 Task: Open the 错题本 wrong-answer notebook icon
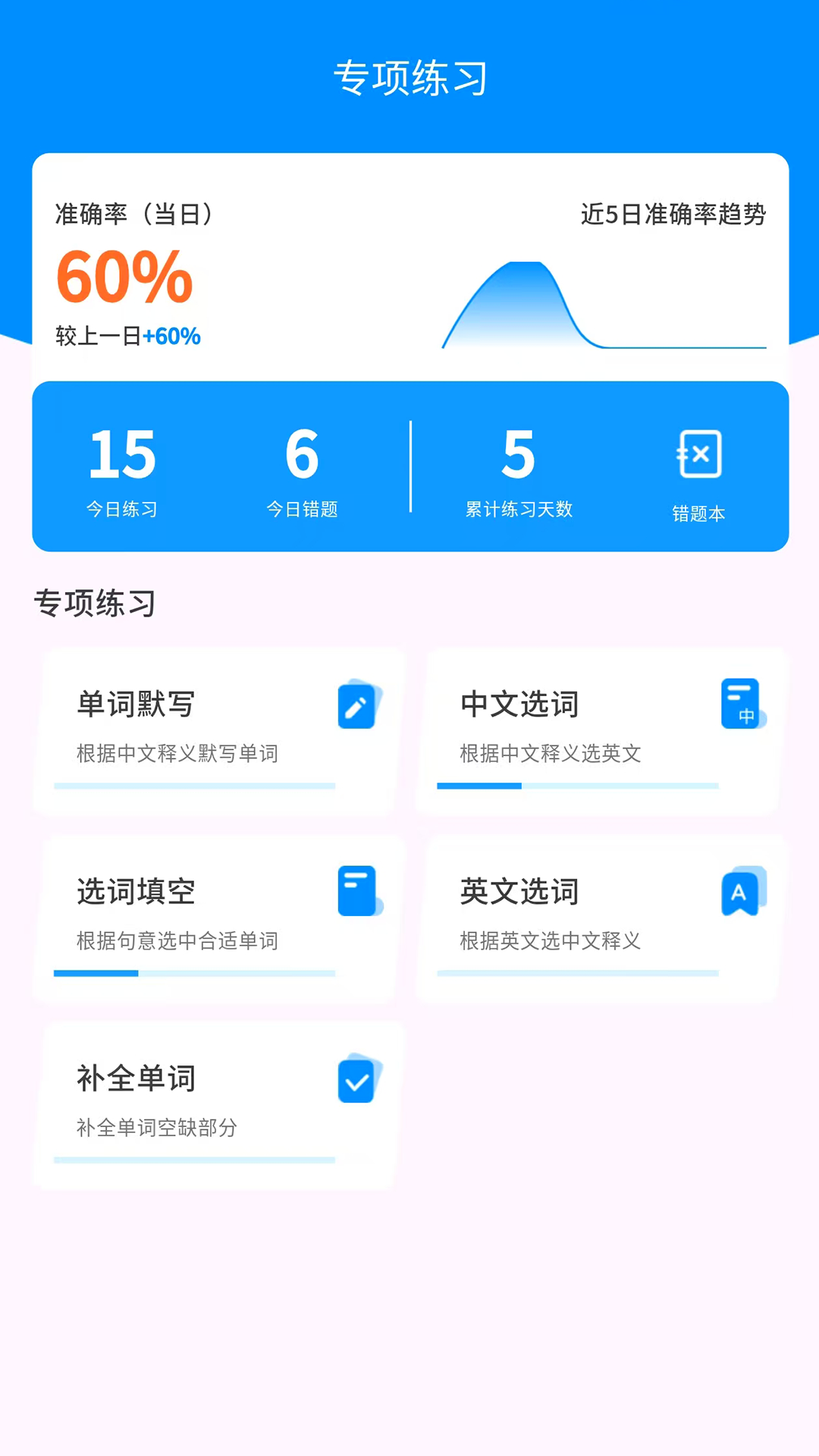coord(698,455)
